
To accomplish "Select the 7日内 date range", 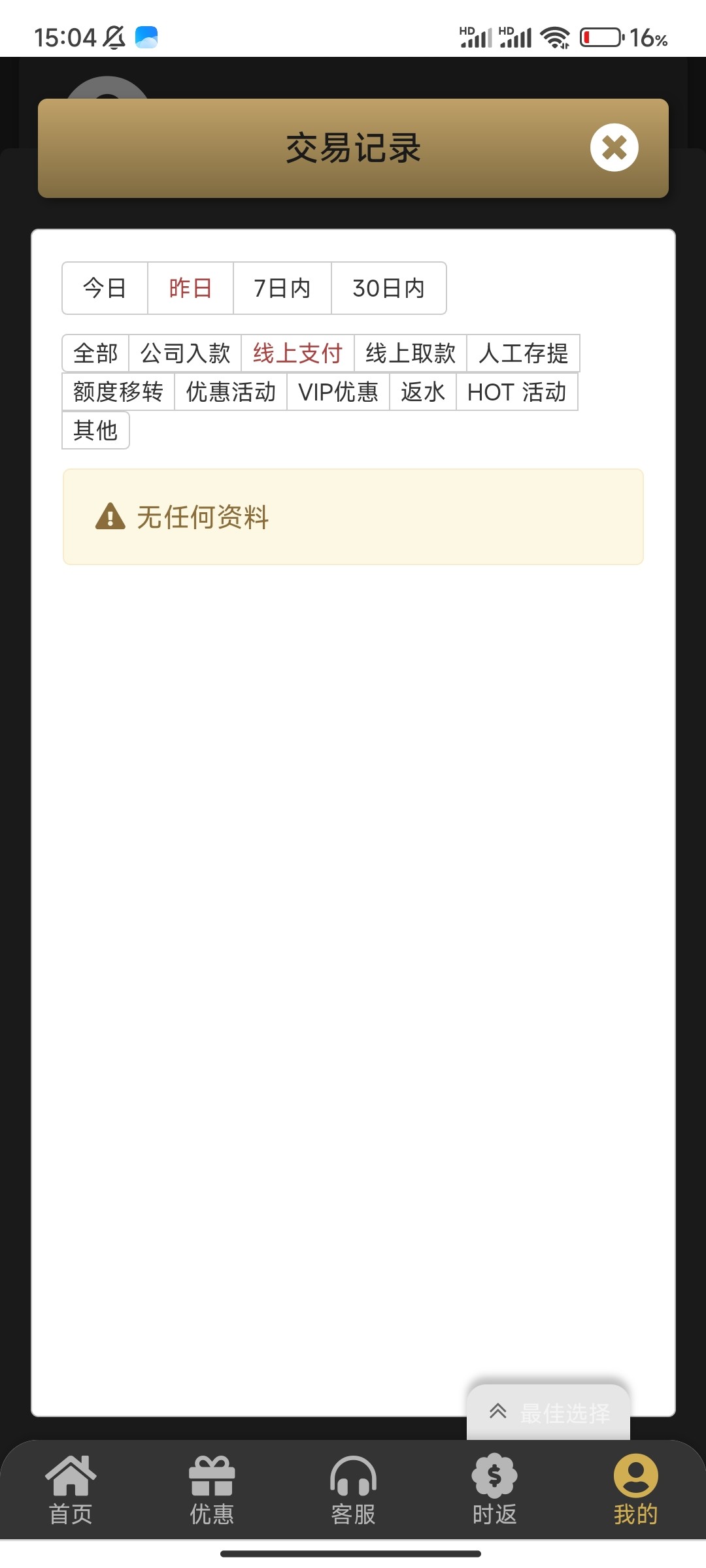I will coord(282,288).
